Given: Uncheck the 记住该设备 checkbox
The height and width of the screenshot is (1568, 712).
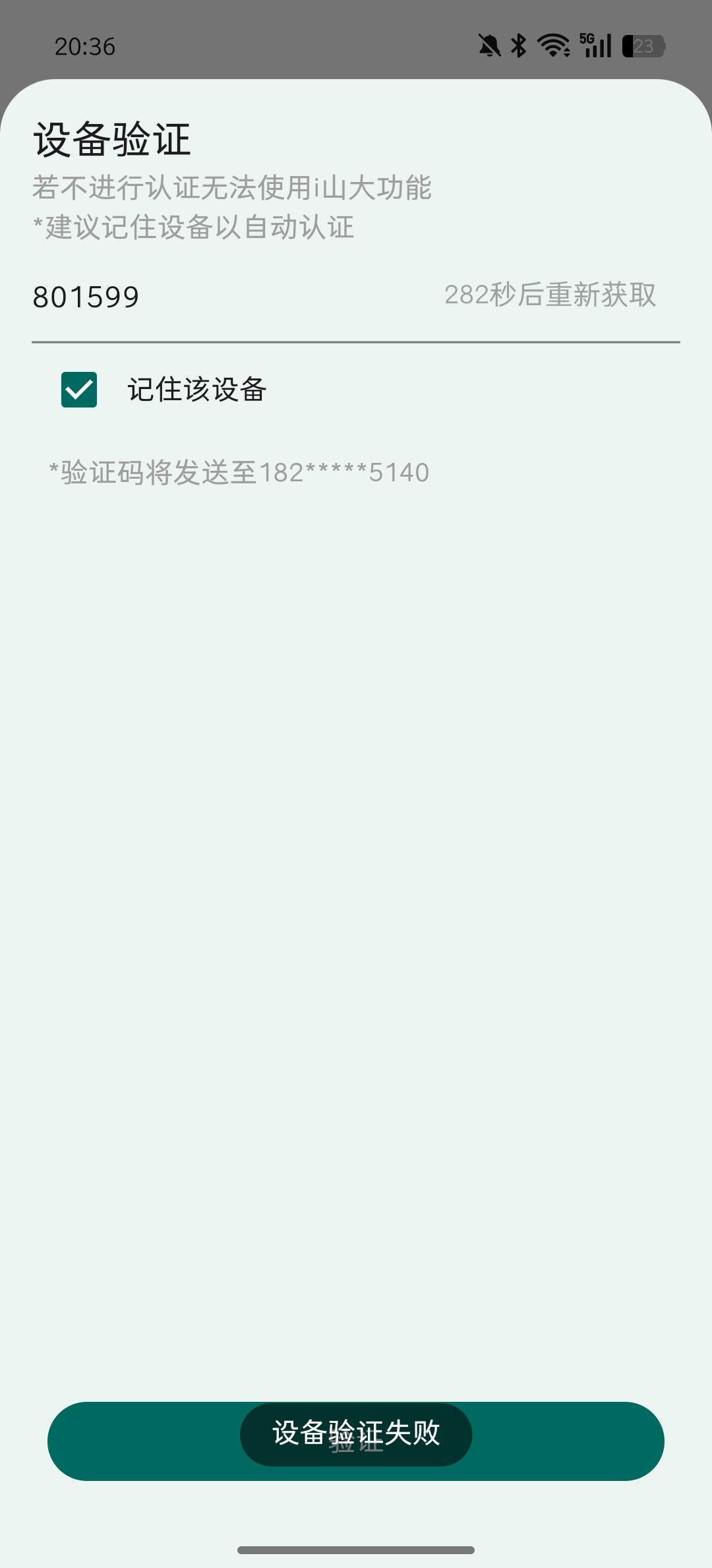Looking at the screenshot, I should point(79,390).
